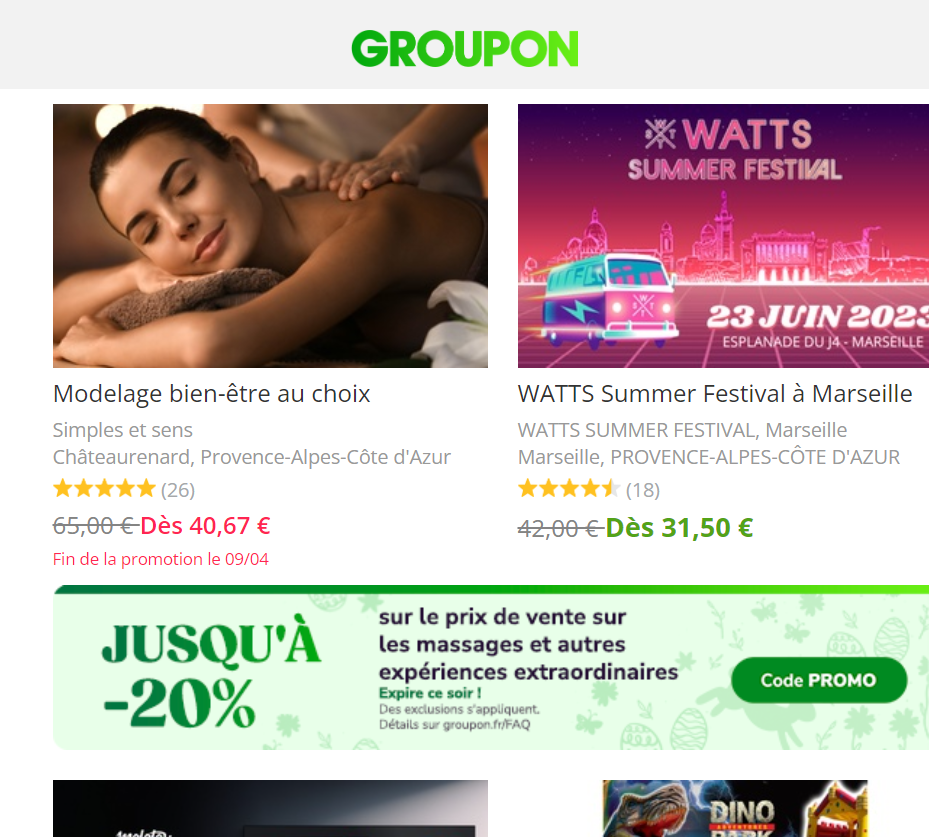Open the Dino park deal tile

[x=735, y=809]
